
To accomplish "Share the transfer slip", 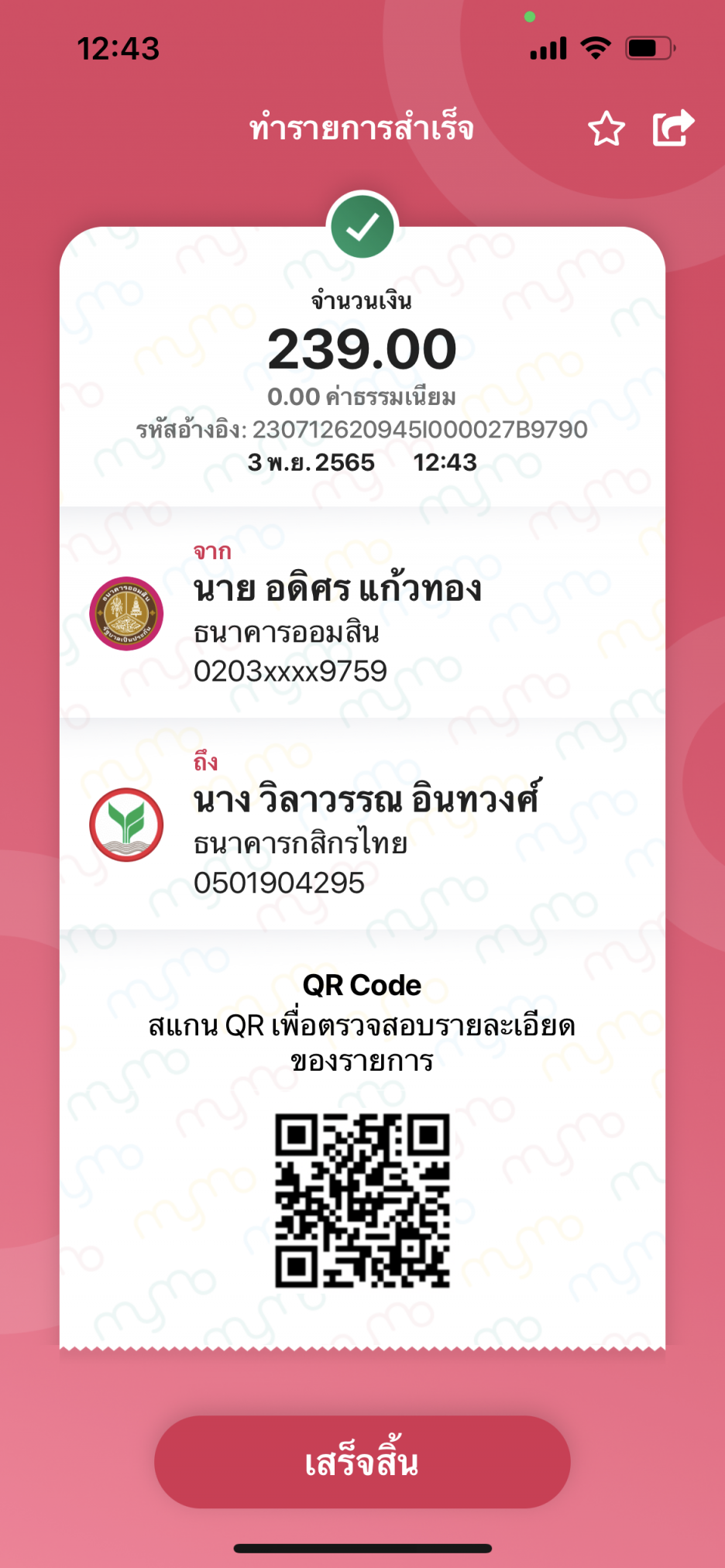I will click(673, 128).
